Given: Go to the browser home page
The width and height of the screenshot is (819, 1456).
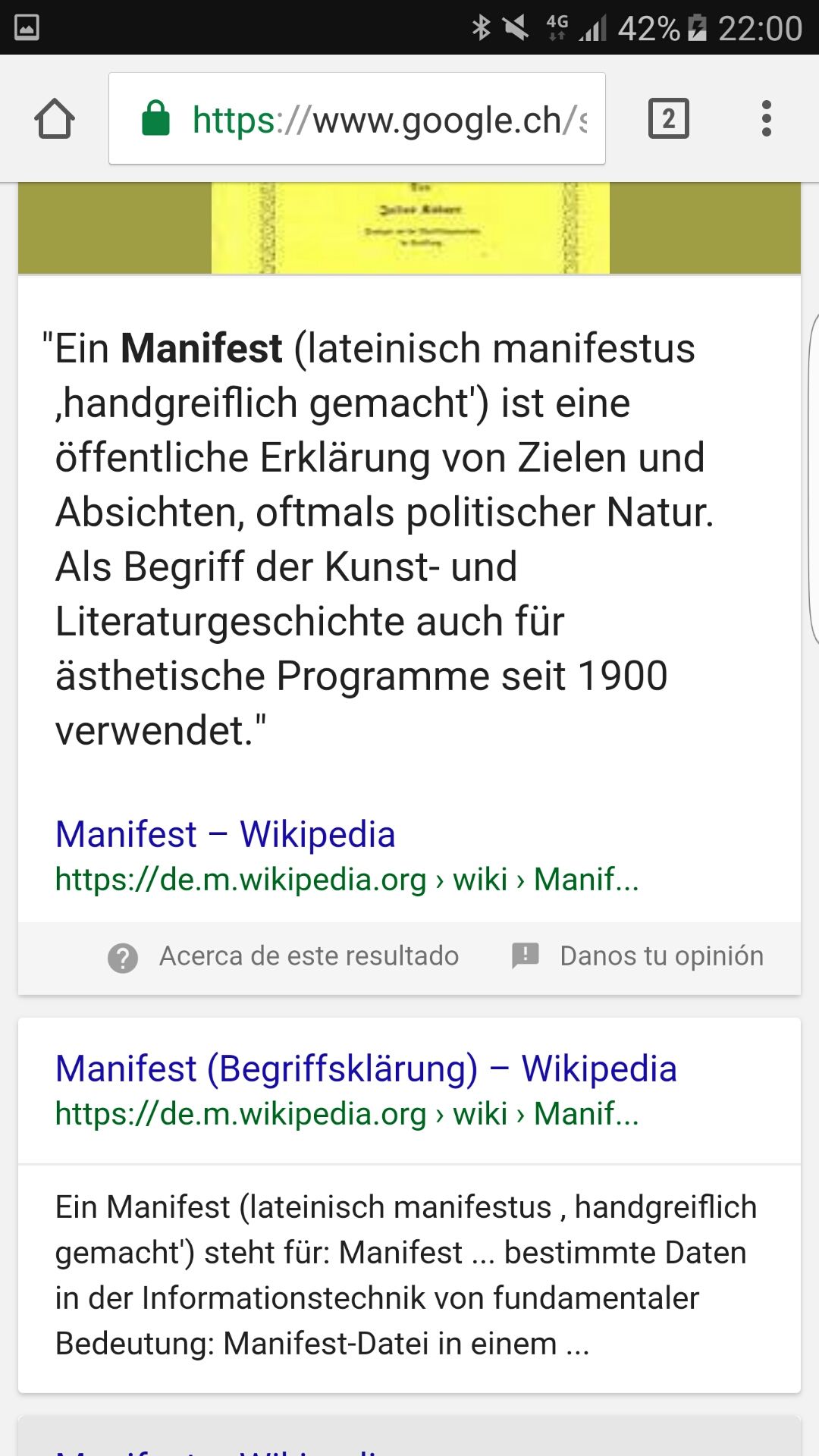Looking at the screenshot, I should (55, 119).
